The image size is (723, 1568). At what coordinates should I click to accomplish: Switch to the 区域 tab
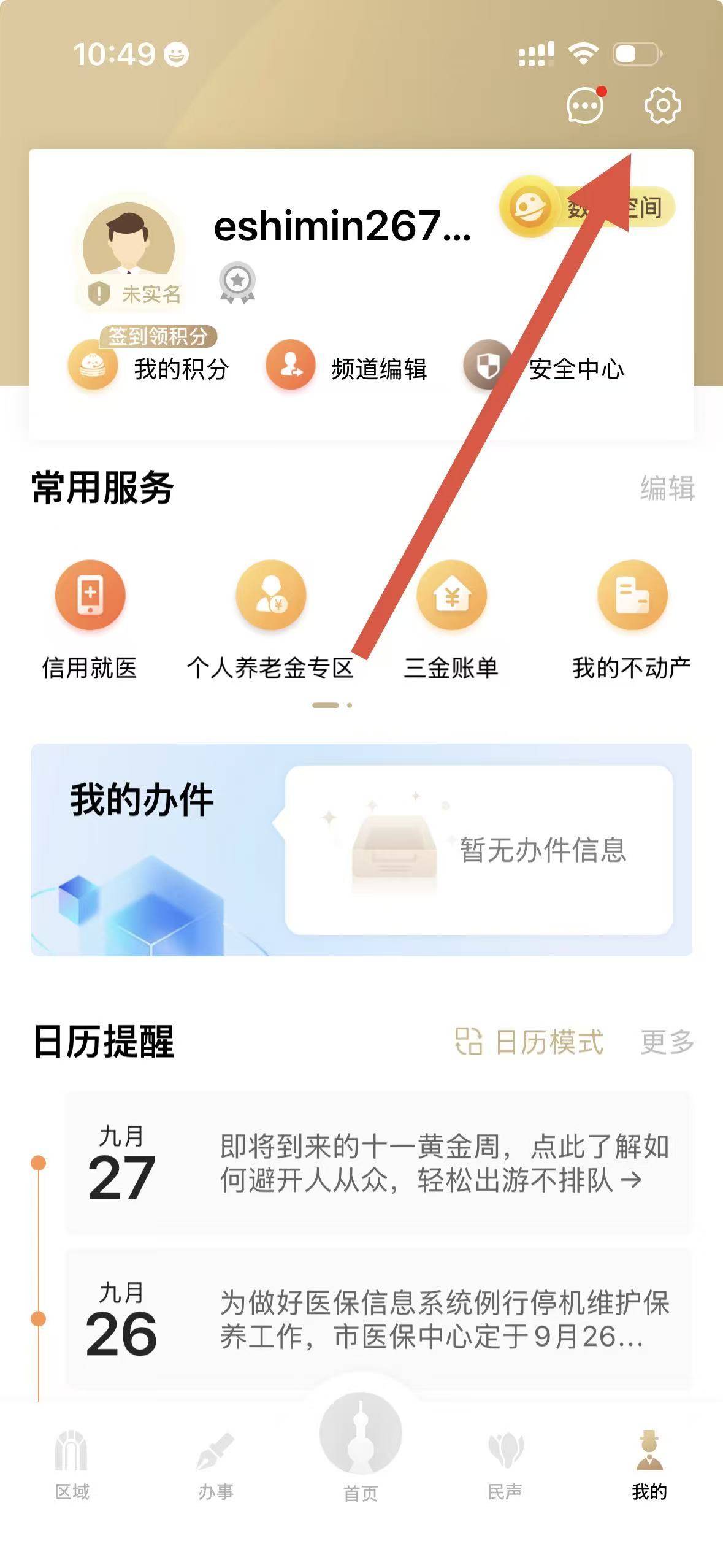[72, 1466]
